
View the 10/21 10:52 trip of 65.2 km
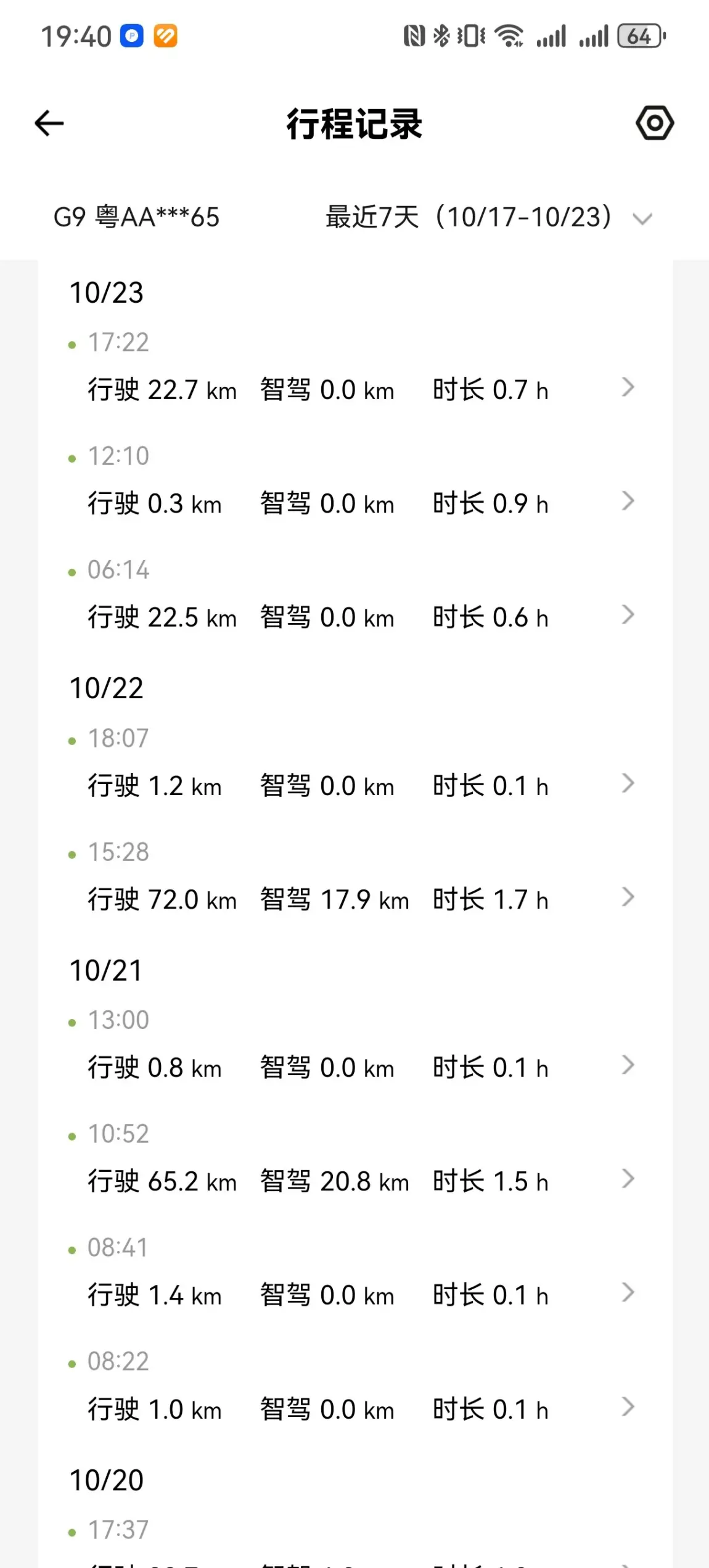pos(355,1159)
